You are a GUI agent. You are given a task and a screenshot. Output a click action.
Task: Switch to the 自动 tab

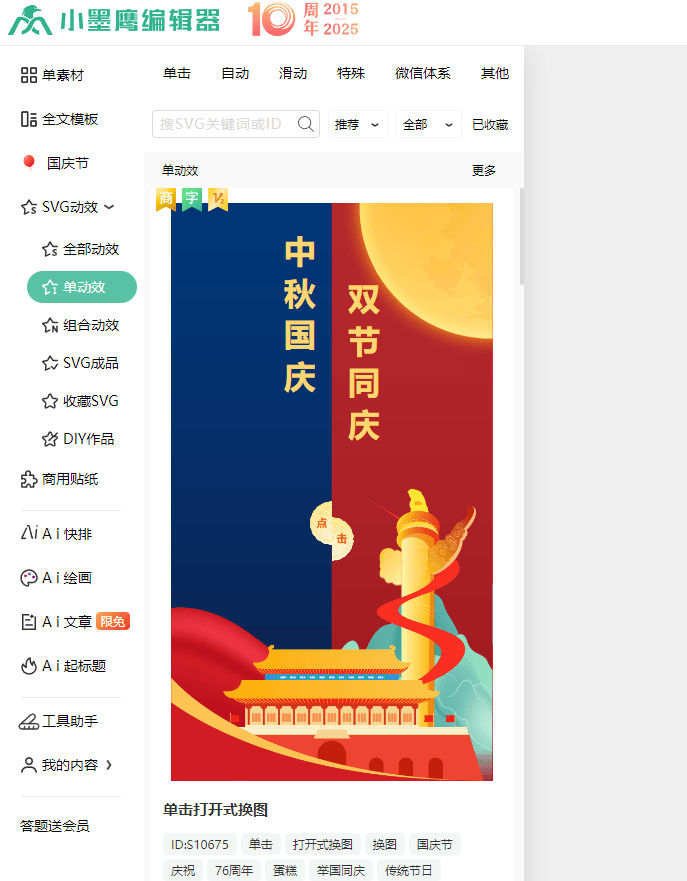coord(235,73)
